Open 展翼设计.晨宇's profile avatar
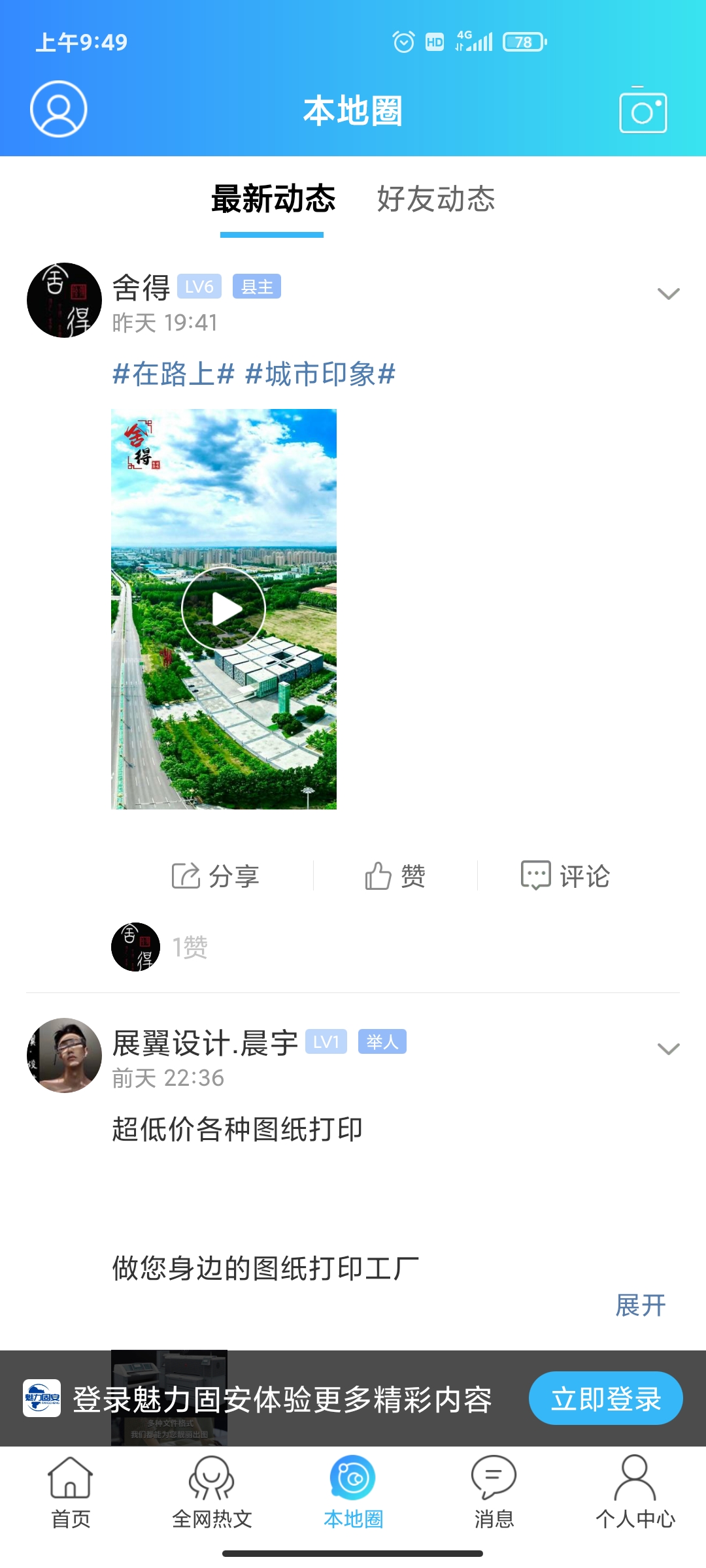Viewport: 706px width, 1568px height. (64, 1055)
